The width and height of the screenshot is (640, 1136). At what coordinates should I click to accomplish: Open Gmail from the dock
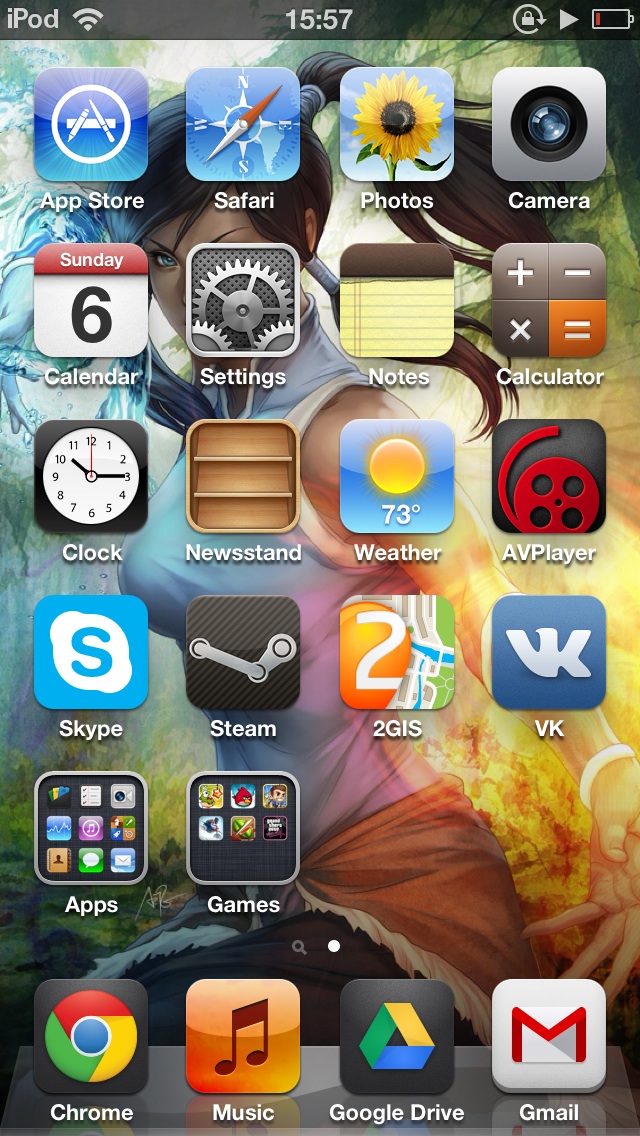coord(549,1036)
